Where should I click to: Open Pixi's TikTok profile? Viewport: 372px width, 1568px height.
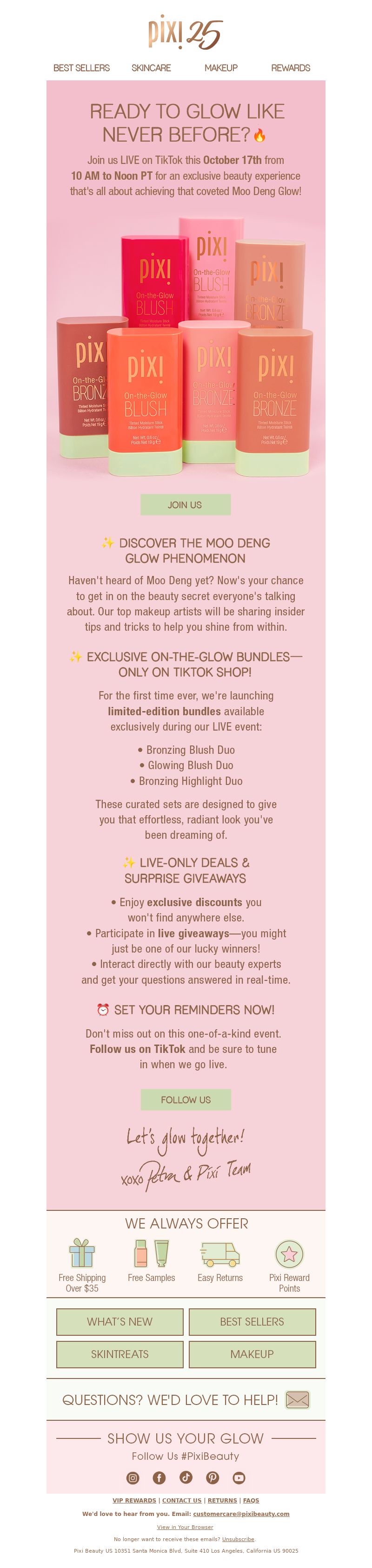(x=186, y=1477)
